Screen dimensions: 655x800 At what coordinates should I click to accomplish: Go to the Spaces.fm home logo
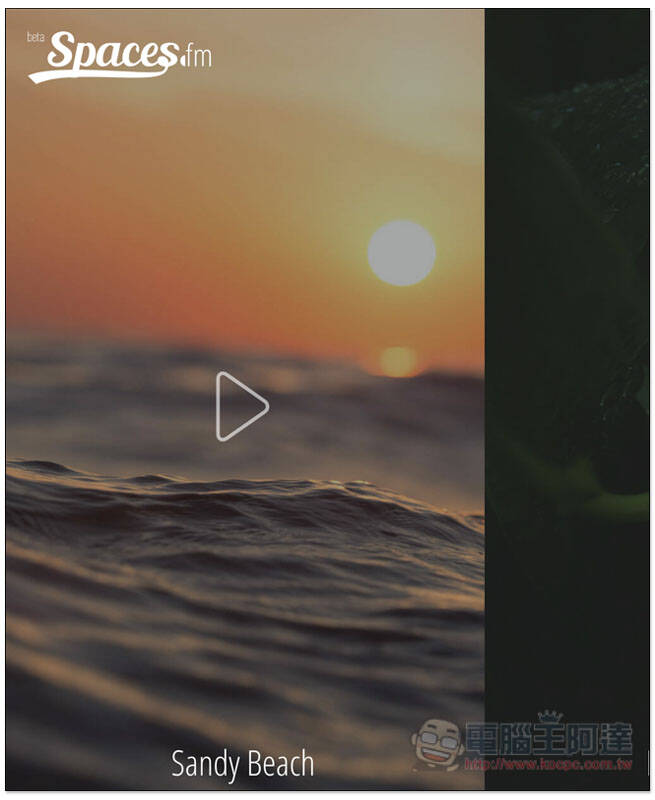[x=121, y=55]
